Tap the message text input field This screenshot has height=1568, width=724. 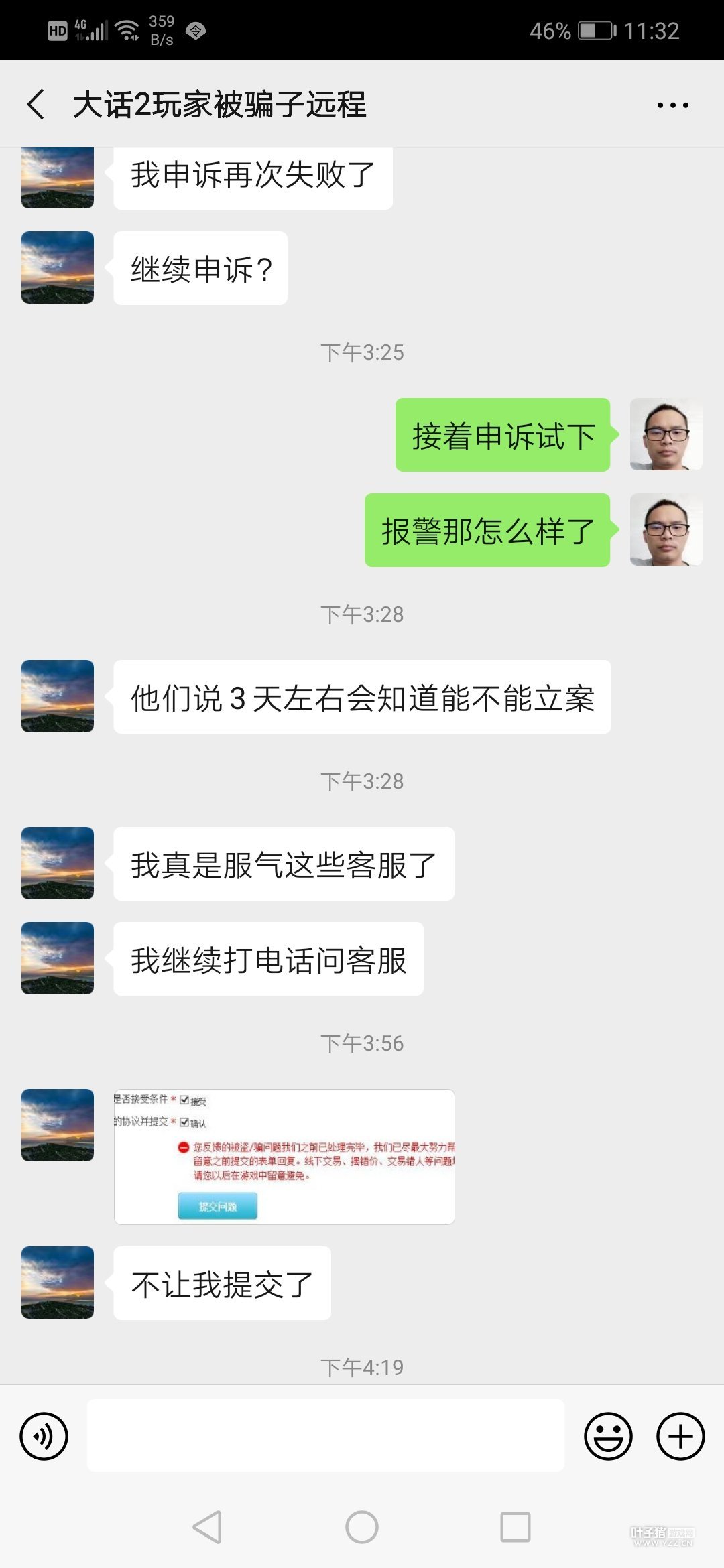click(x=326, y=1436)
